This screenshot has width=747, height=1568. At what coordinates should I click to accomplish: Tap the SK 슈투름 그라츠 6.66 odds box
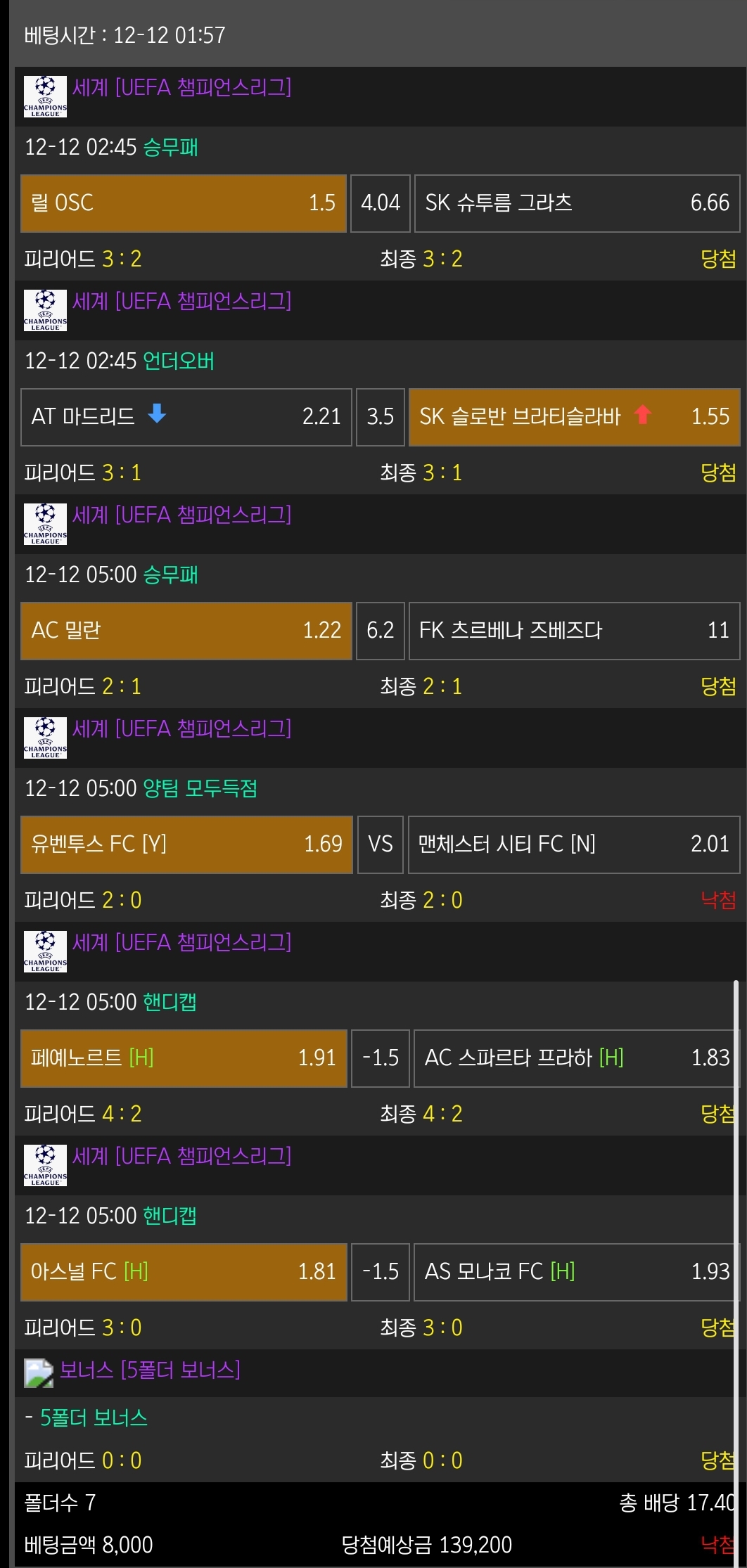(x=577, y=203)
